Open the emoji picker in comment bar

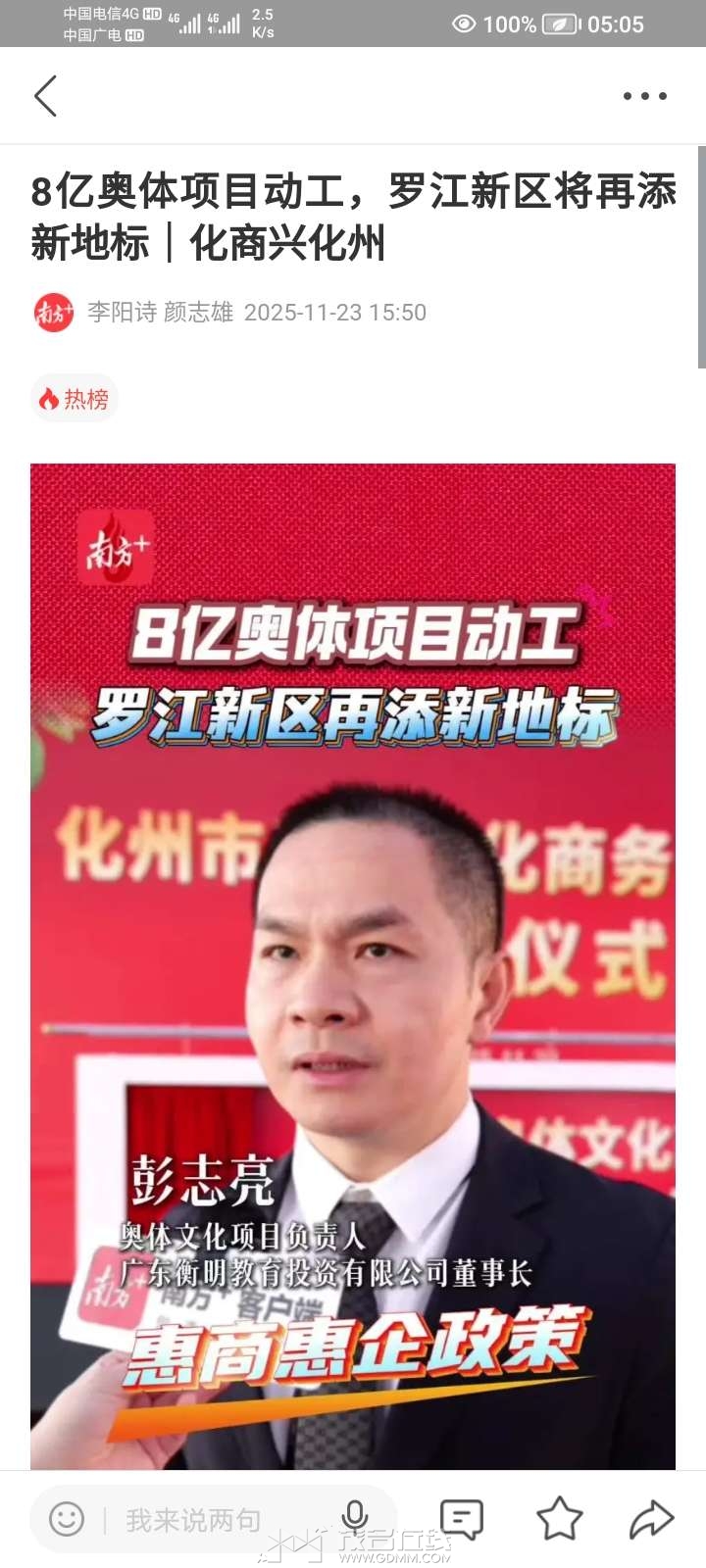click(67, 1520)
